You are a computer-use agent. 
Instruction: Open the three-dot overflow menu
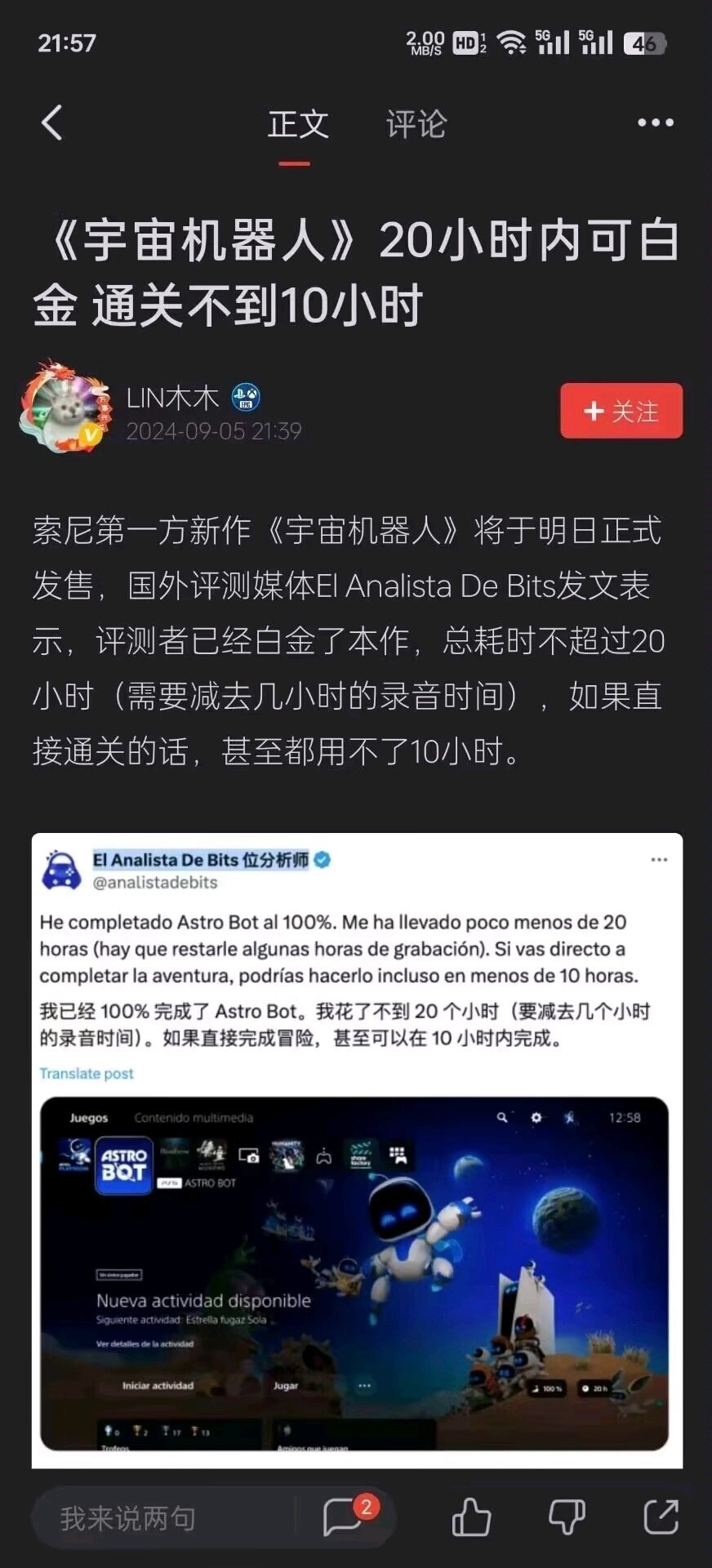655,123
